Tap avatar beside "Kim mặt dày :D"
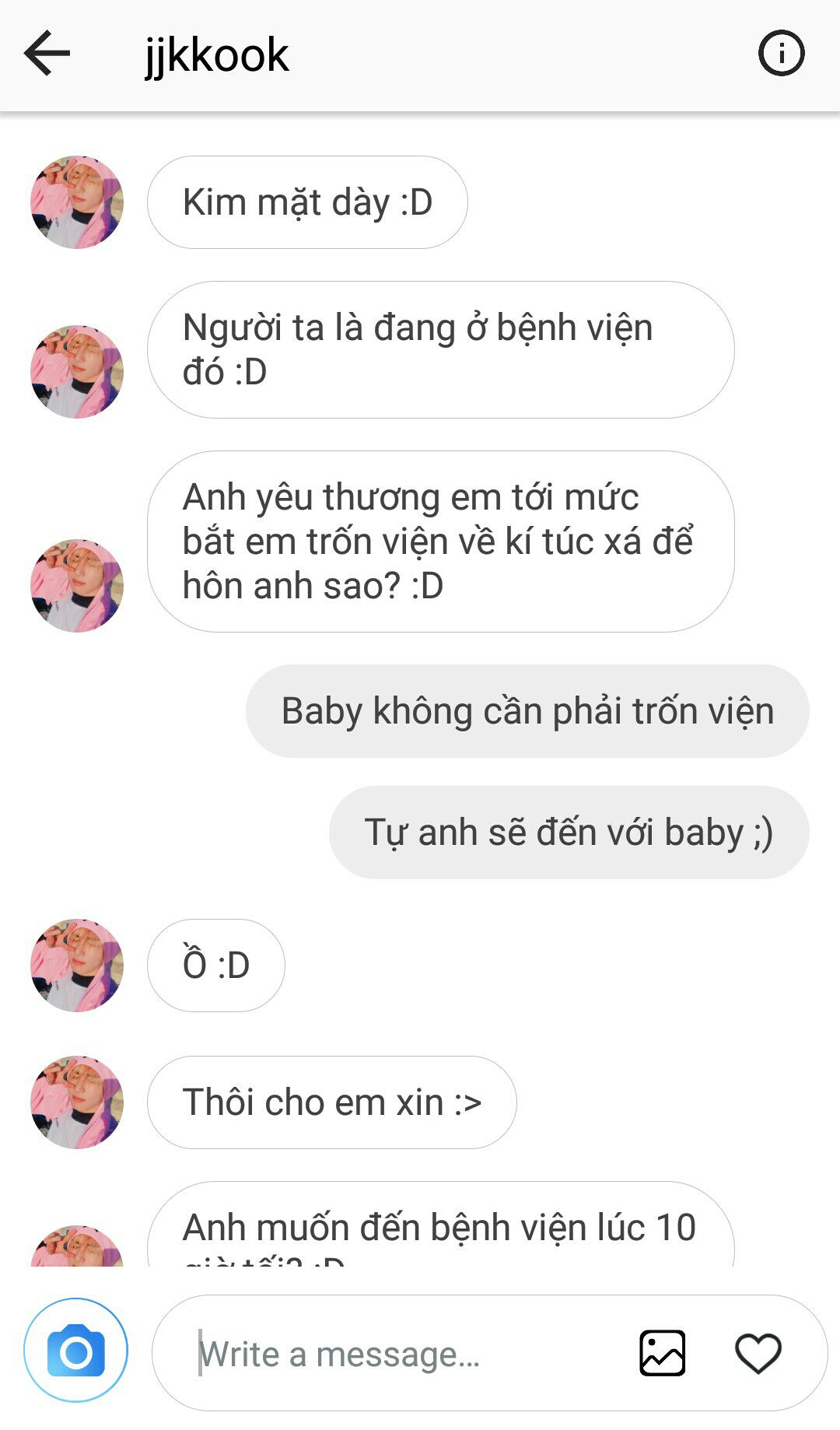Image resolution: width=840 pixels, height=1430 pixels. click(x=77, y=202)
